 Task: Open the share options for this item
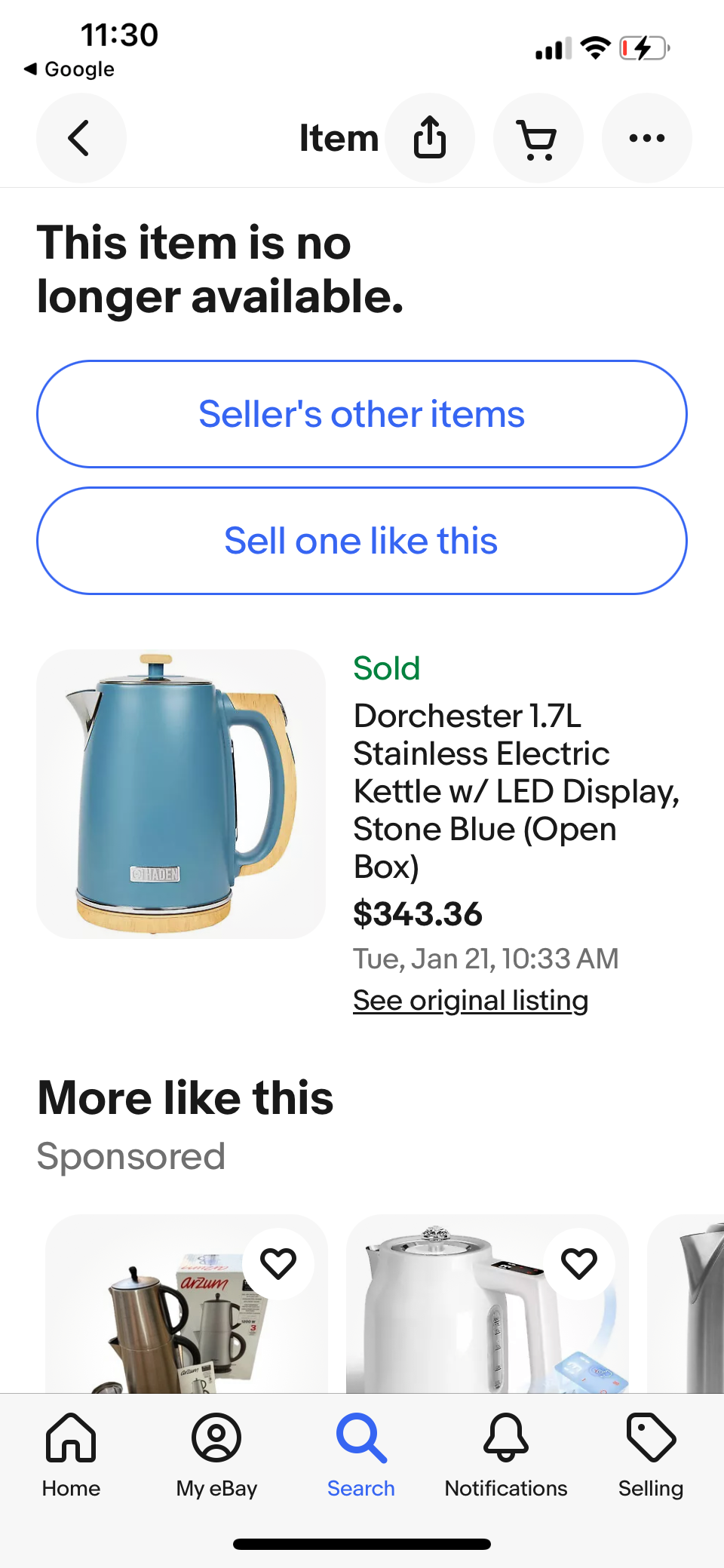(x=430, y=137)
